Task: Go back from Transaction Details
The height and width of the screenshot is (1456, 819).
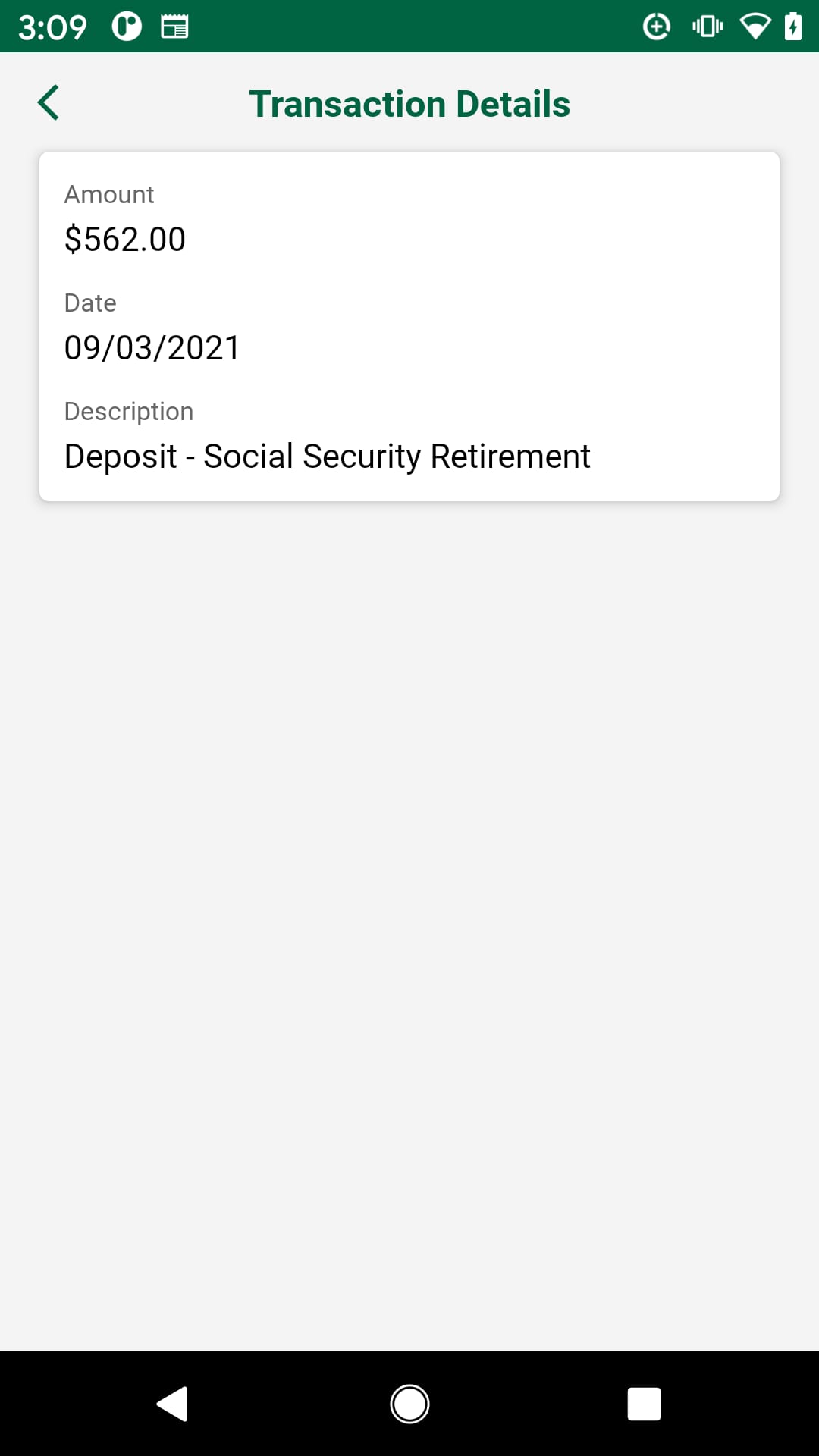Action: 49,103
